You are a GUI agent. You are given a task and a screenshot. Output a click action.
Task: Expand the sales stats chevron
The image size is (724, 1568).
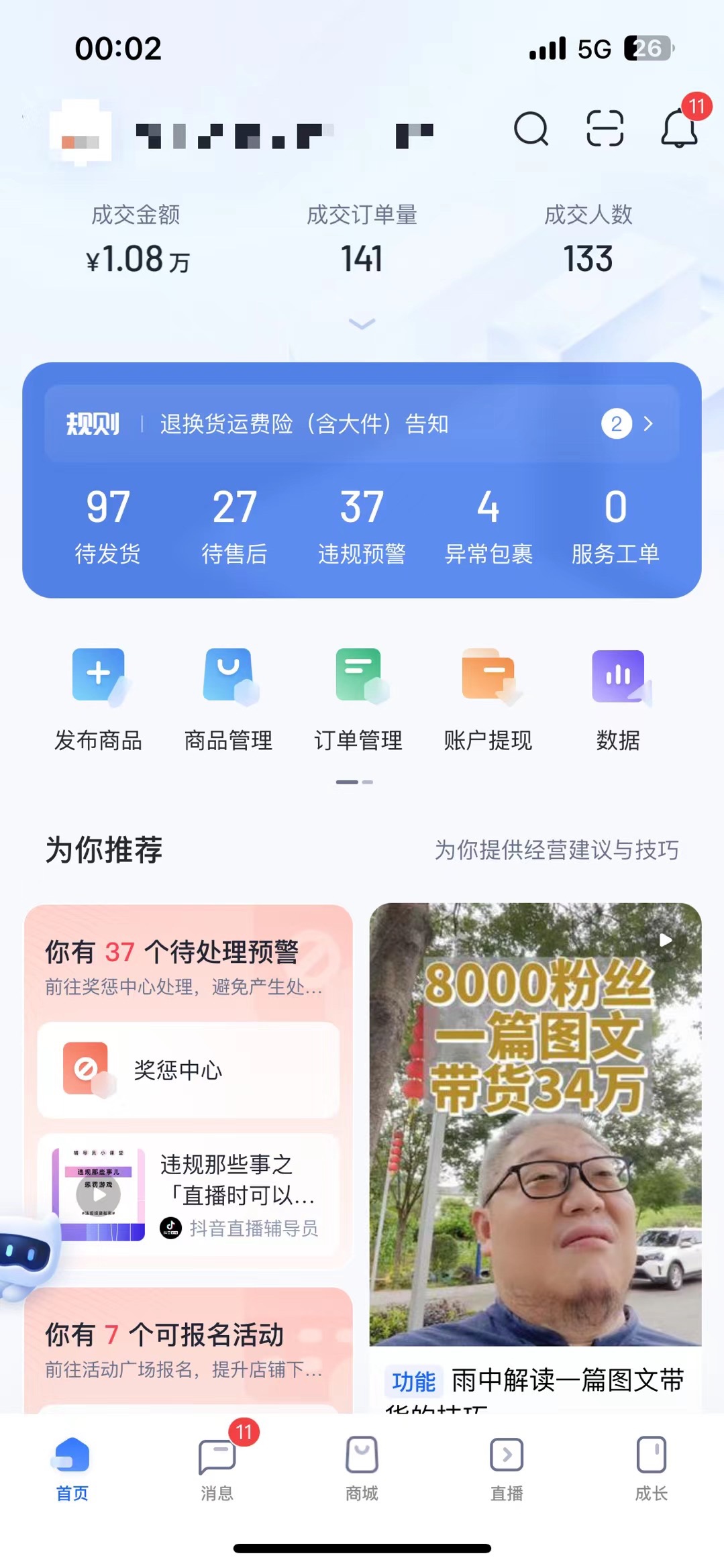point(362,324)
